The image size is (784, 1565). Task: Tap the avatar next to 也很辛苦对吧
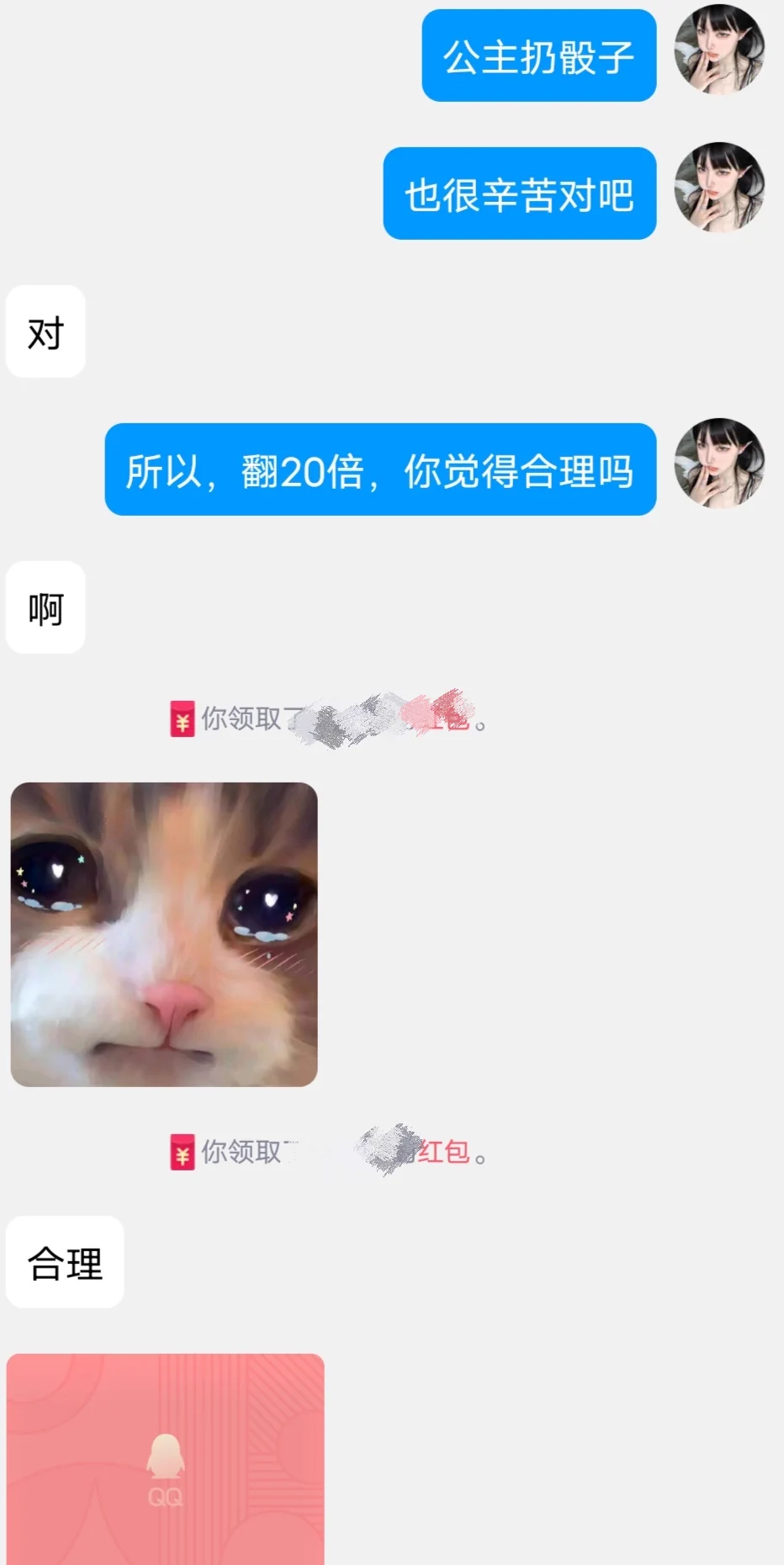pyautogui.click(x=719, y=188)
